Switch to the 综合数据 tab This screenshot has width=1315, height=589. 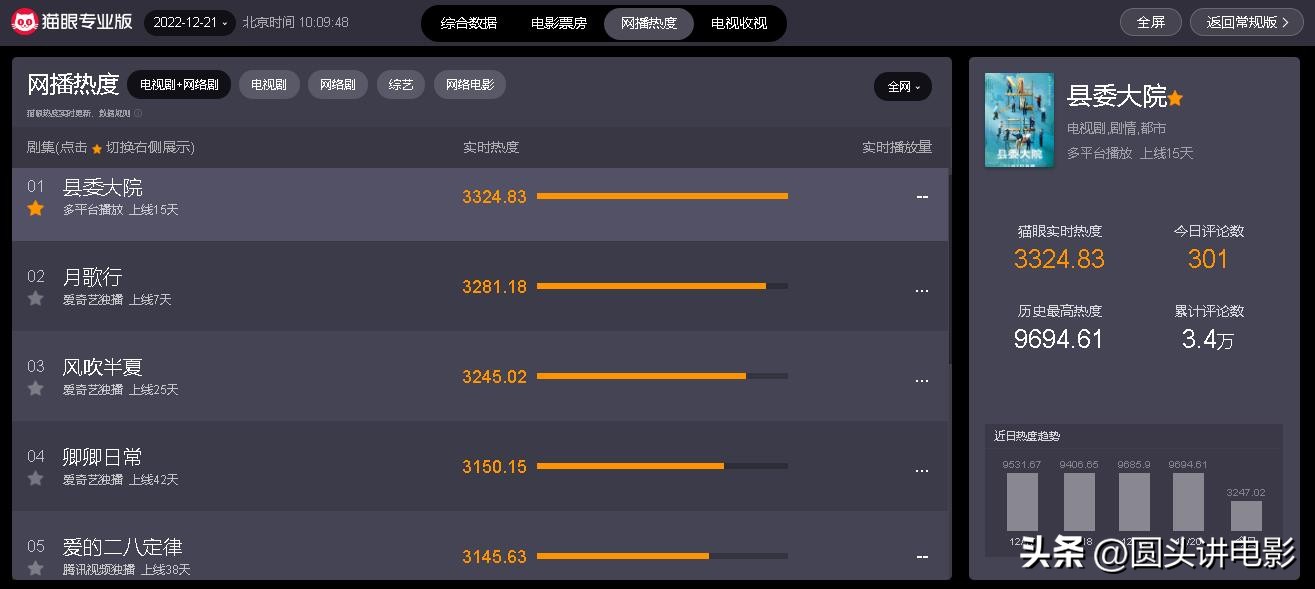tap(468, 23)
